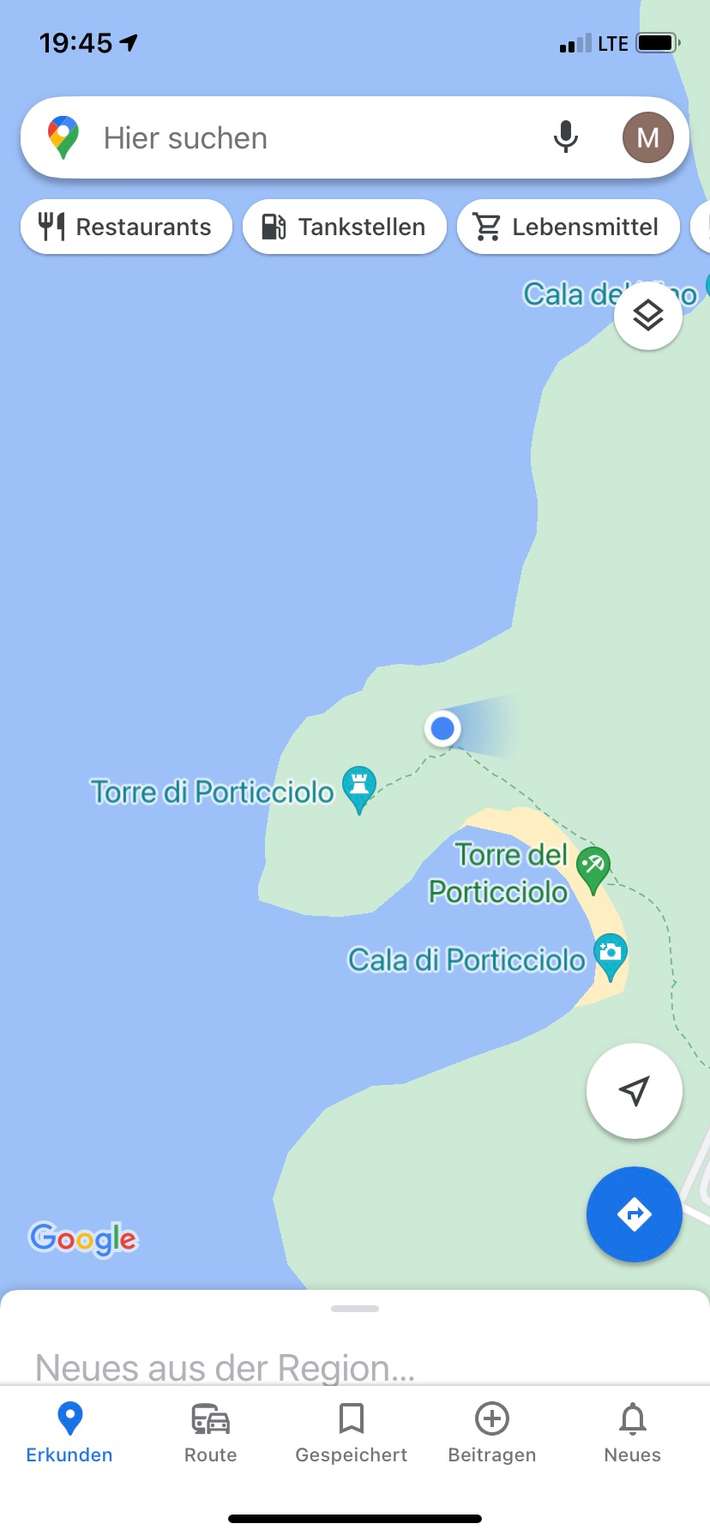The height and width of the screenshot is (1537, 710).
Task: Filter the map by Tankstellen
Action: coord(344,227)
